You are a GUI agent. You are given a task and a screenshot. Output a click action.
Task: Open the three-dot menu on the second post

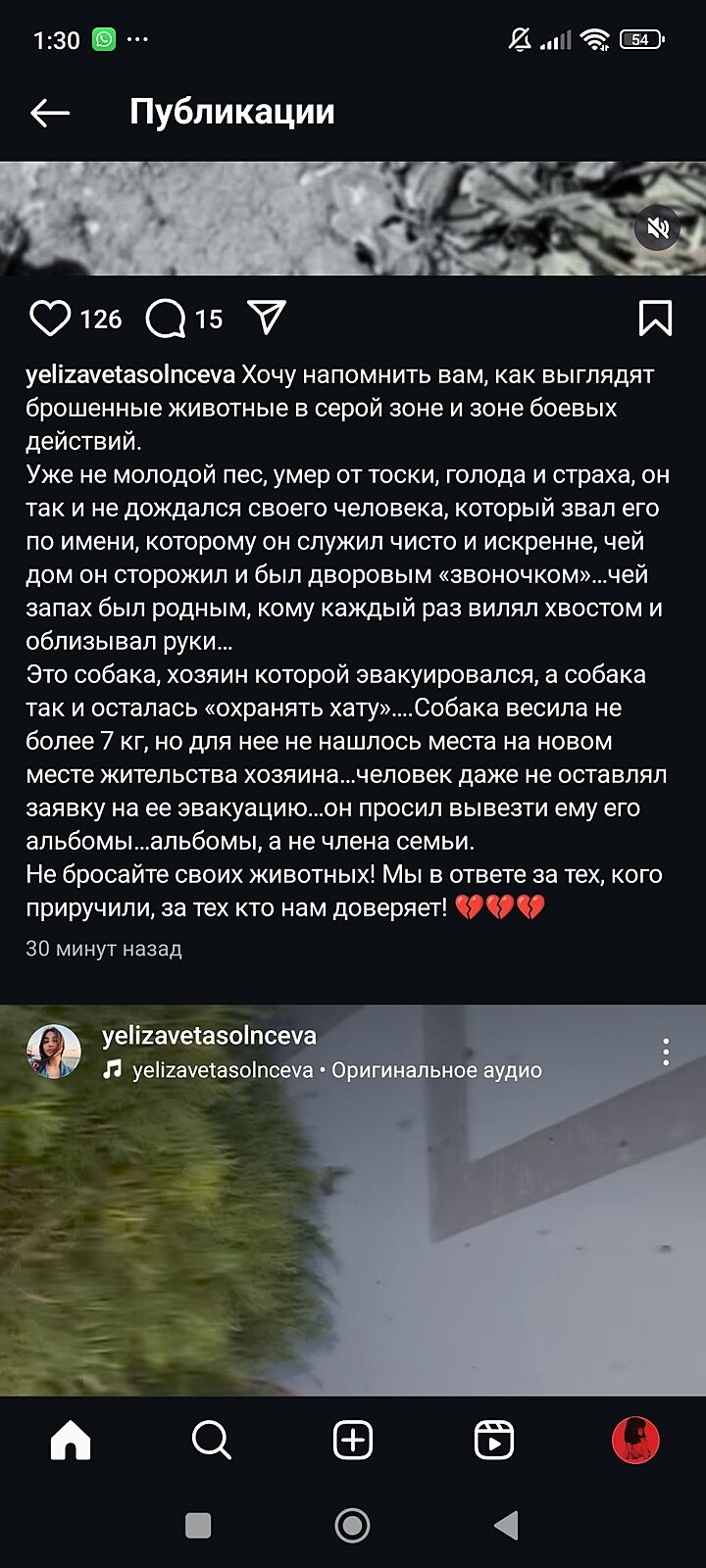(x=666, y=1052)
